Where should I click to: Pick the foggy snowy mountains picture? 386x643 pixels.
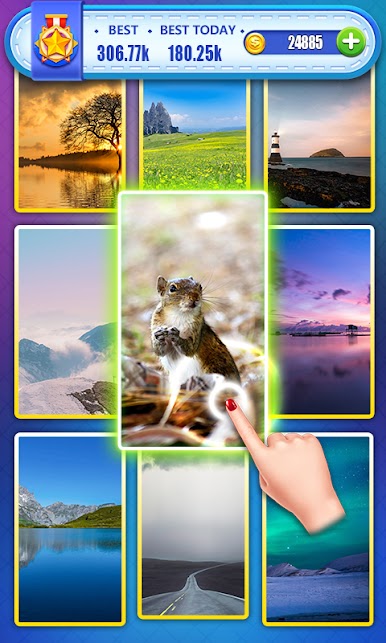[66, 322]
